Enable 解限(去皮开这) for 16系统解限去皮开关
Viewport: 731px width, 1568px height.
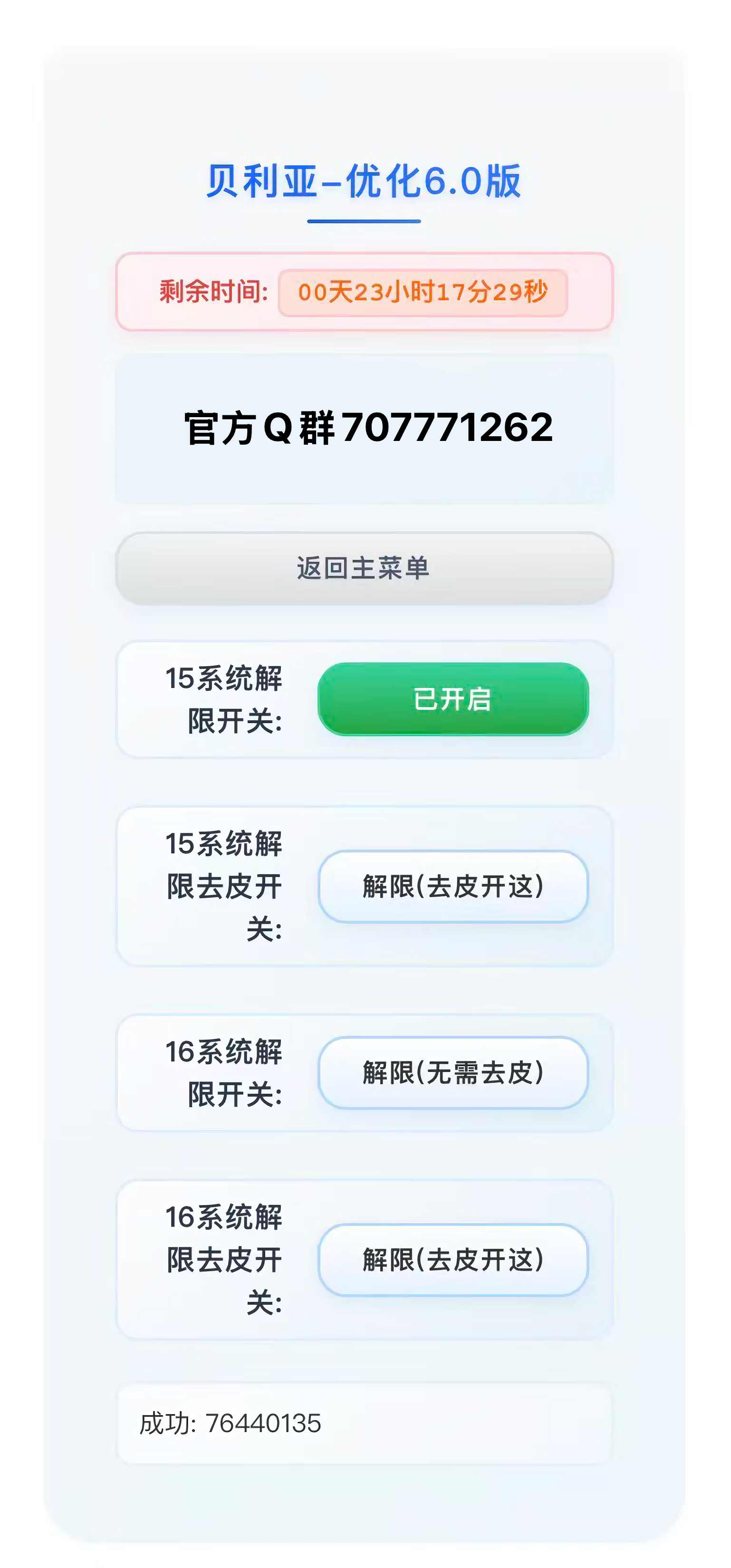(x=453, y=1260)
